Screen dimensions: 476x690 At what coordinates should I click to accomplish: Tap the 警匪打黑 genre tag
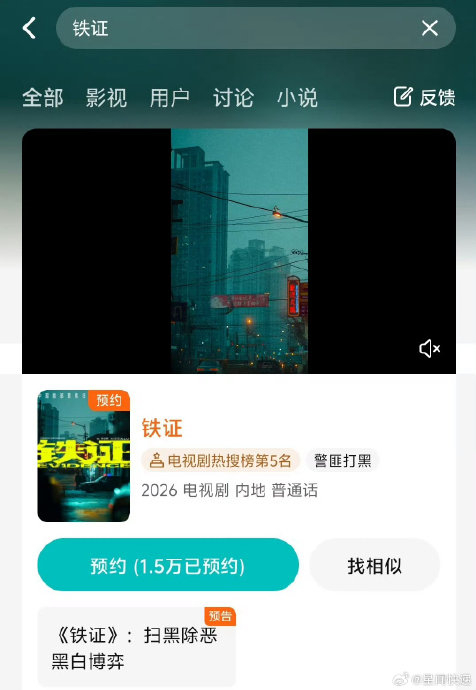342,461
